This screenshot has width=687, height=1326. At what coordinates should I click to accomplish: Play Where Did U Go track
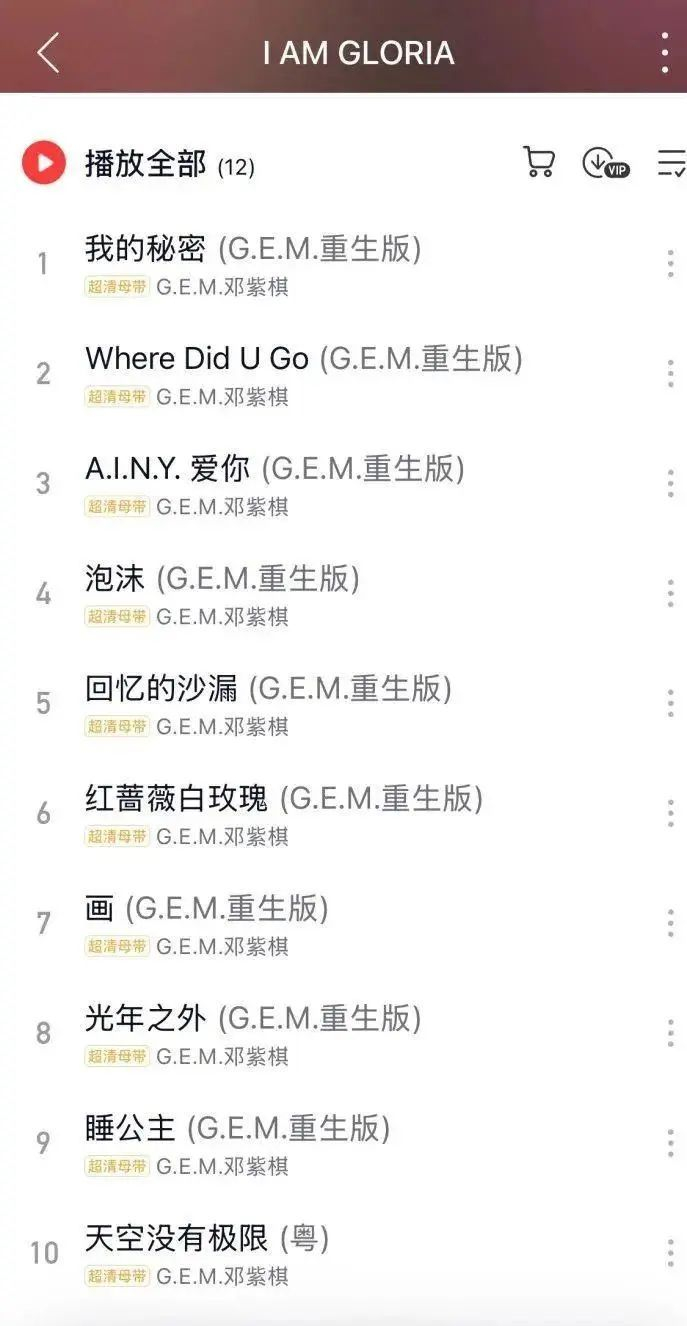[x=303, y=359]
